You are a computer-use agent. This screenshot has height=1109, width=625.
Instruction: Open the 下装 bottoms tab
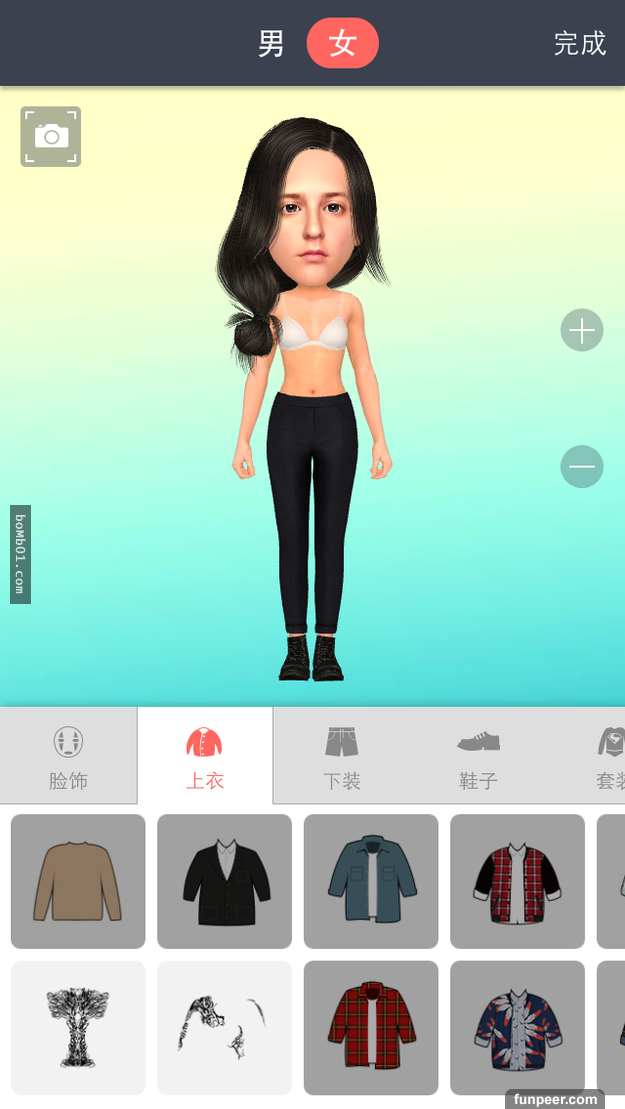click(342, 757)
